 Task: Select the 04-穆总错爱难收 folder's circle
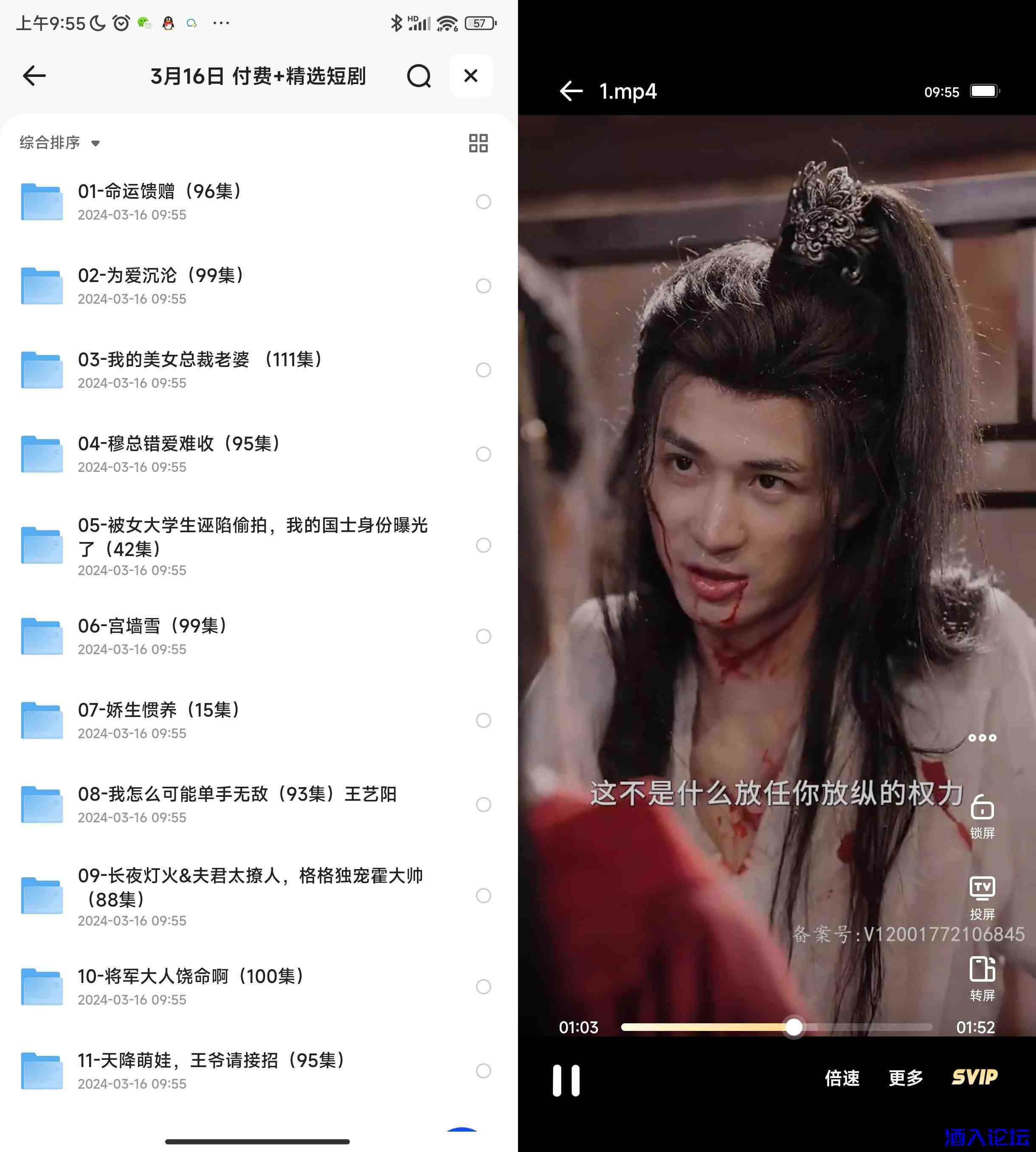[483, 454]
